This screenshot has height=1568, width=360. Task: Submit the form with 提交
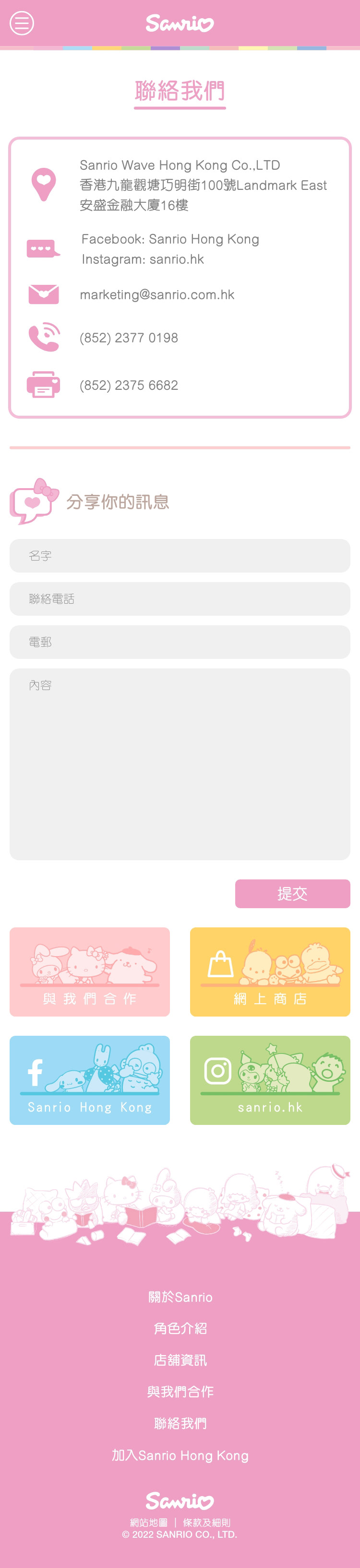pyautogui.click(x=292, y=893)
